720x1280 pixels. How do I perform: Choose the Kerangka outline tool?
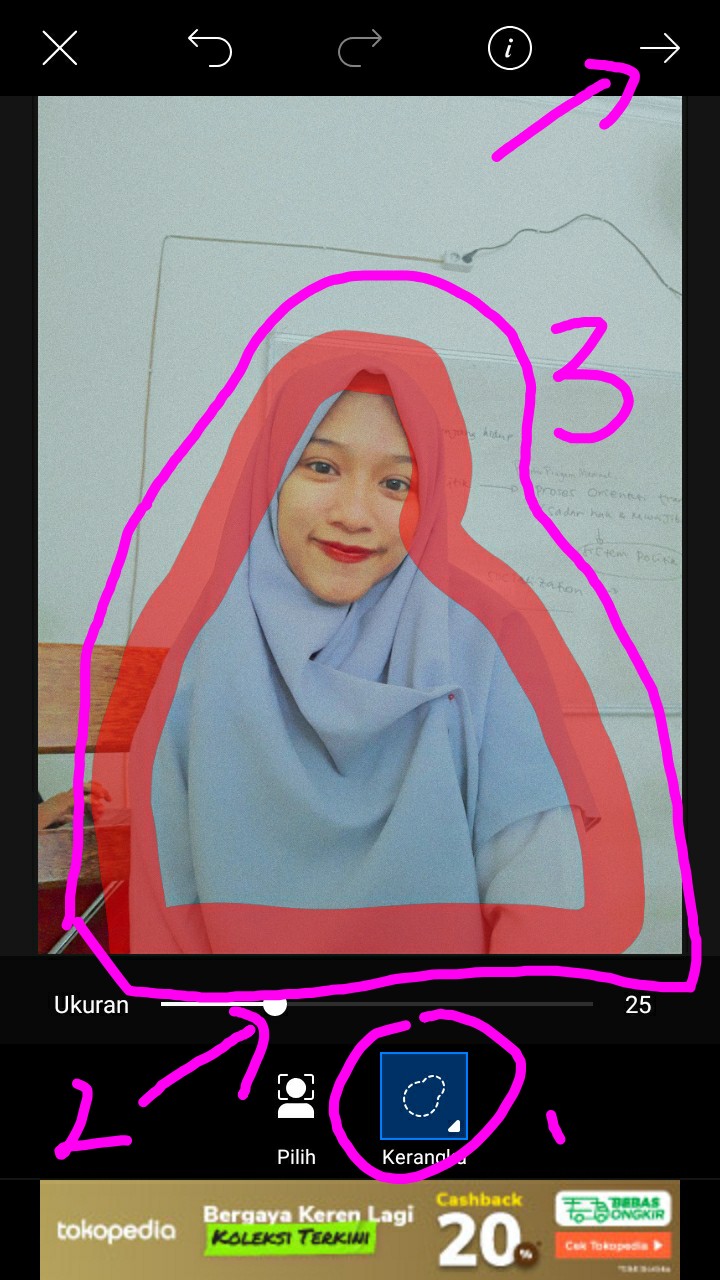(x=424, y=1097)
